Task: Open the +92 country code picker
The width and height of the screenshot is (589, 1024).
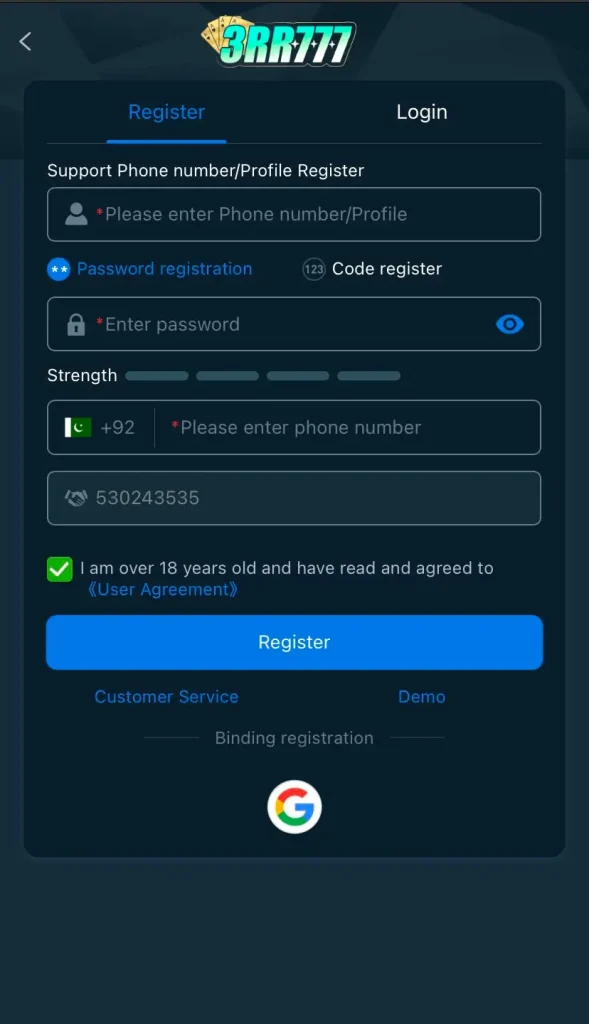Action: 101,427
